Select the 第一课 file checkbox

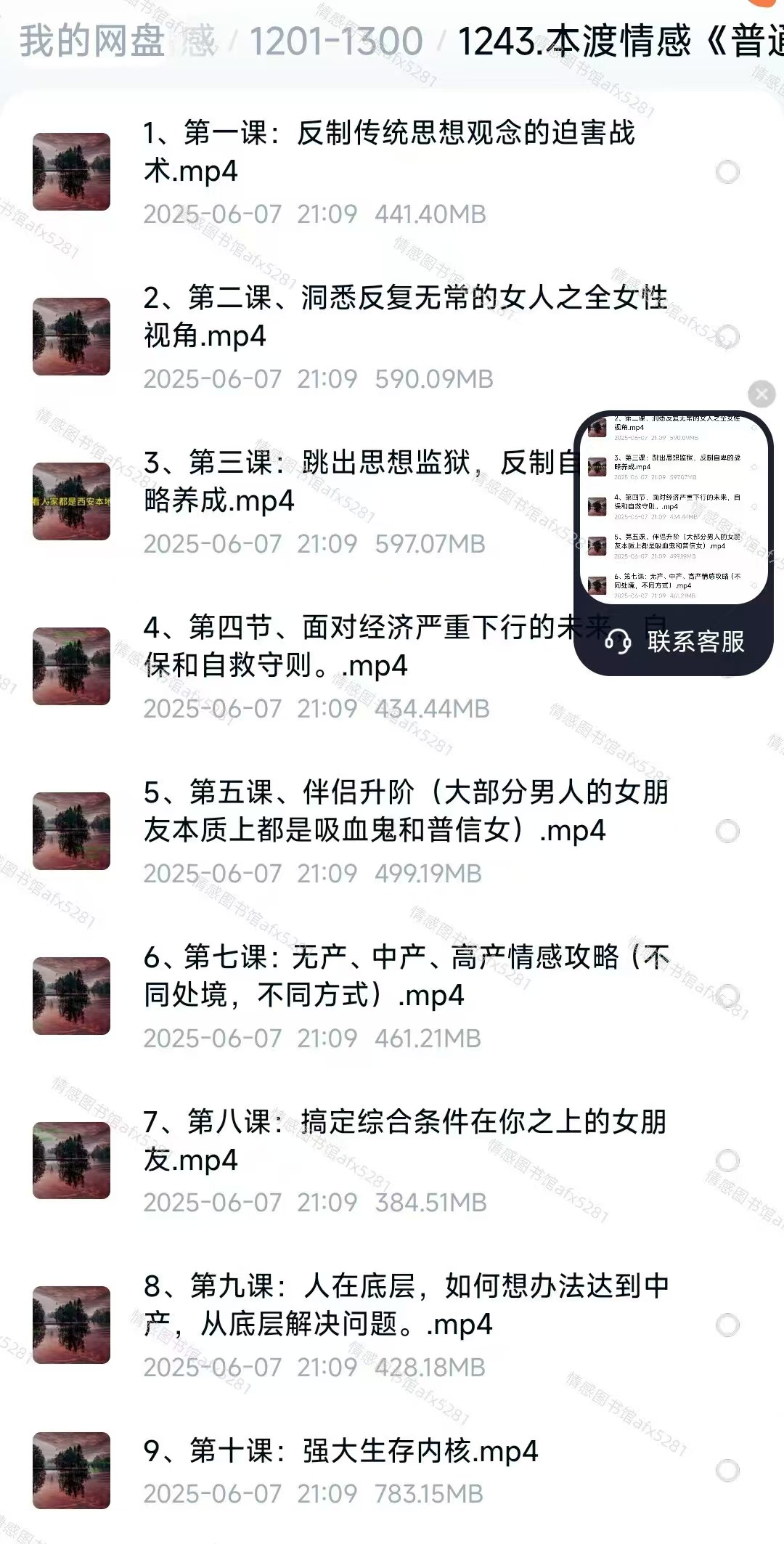pos(727,172)
